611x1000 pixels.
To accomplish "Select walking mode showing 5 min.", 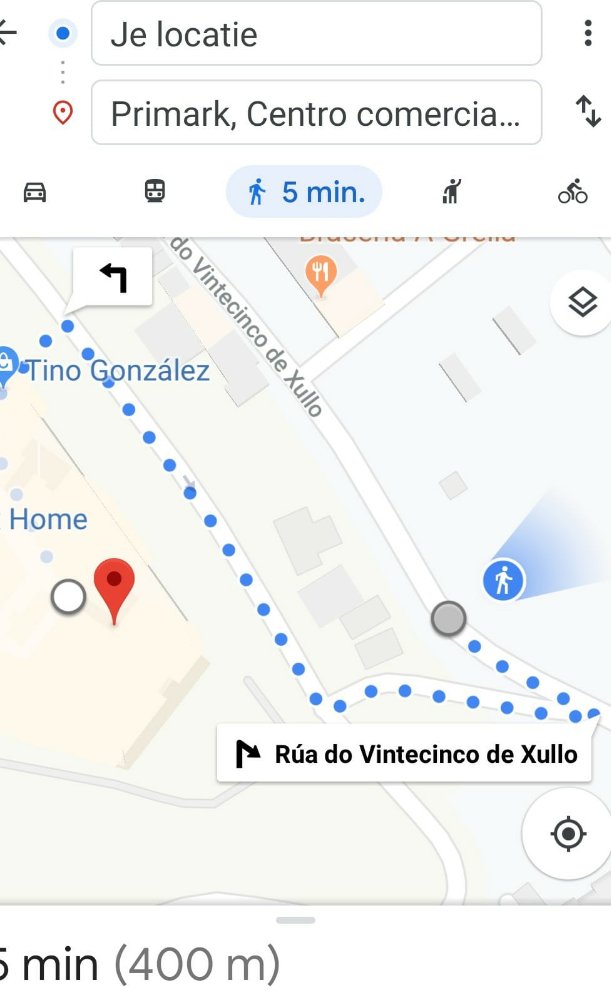I will tap(304, 192).
